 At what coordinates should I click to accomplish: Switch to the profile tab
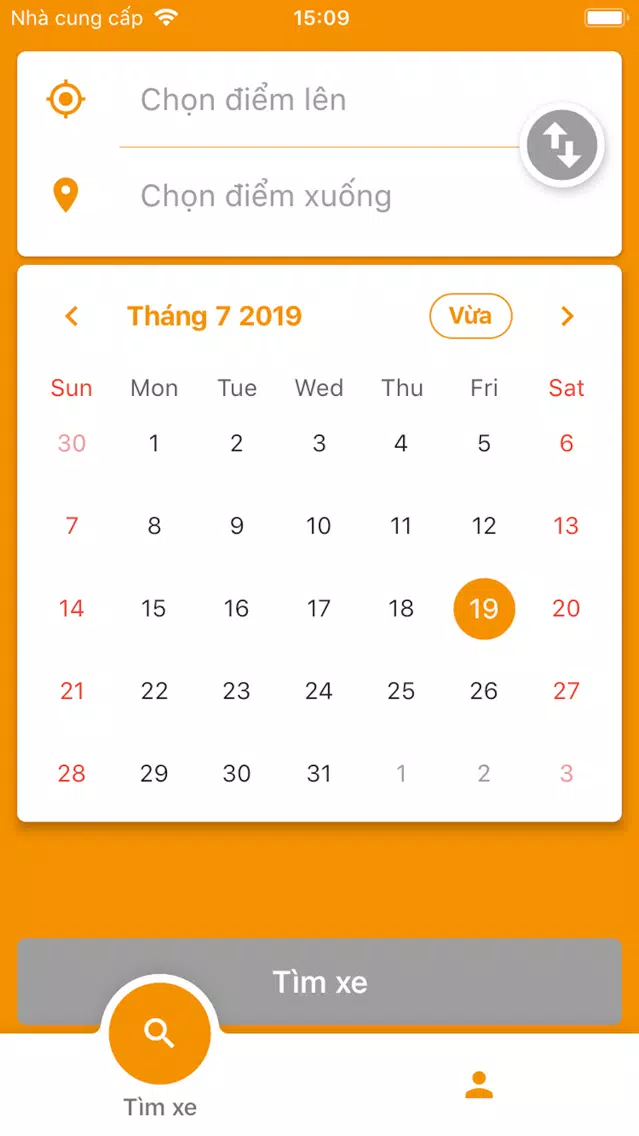tap(479, 1085)
